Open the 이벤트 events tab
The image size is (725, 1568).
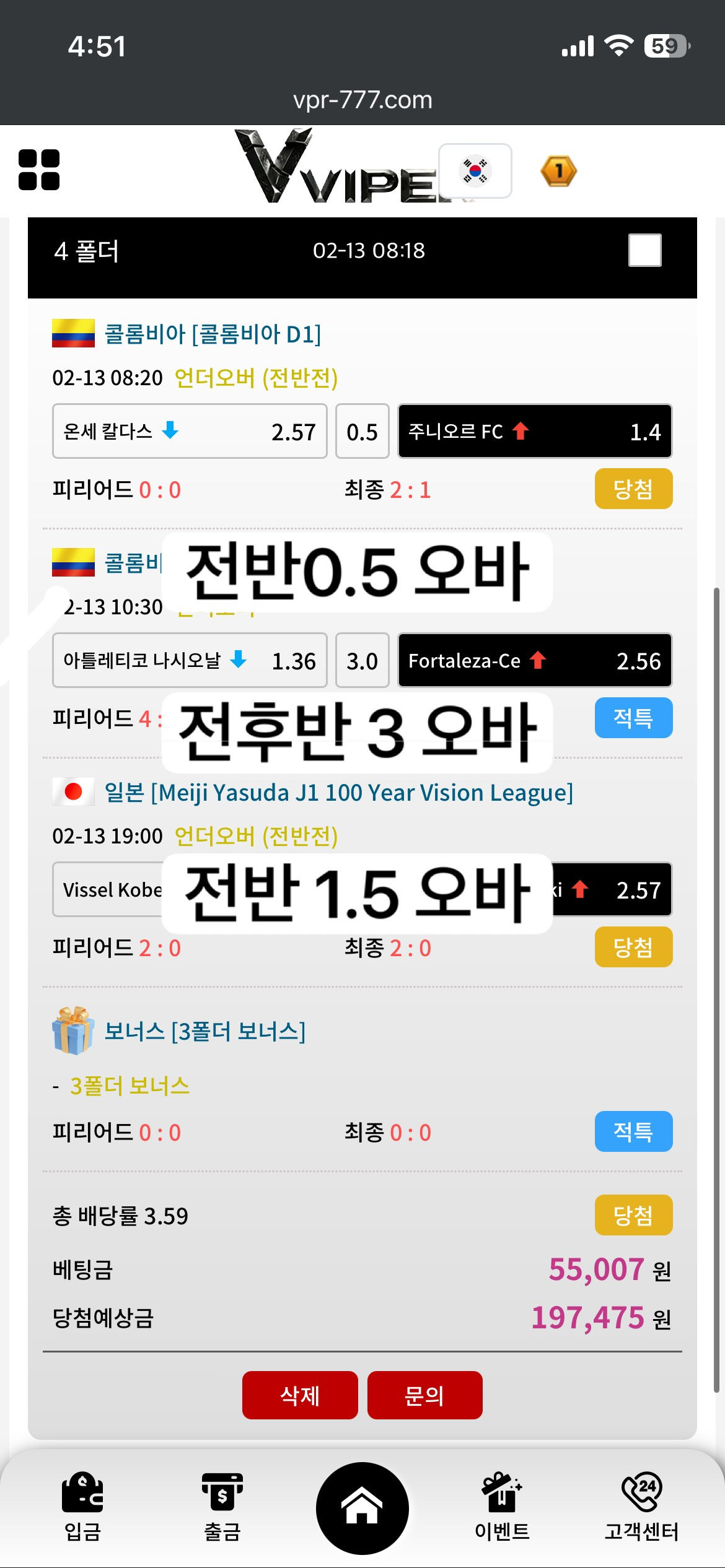[x=502, y=1506]
